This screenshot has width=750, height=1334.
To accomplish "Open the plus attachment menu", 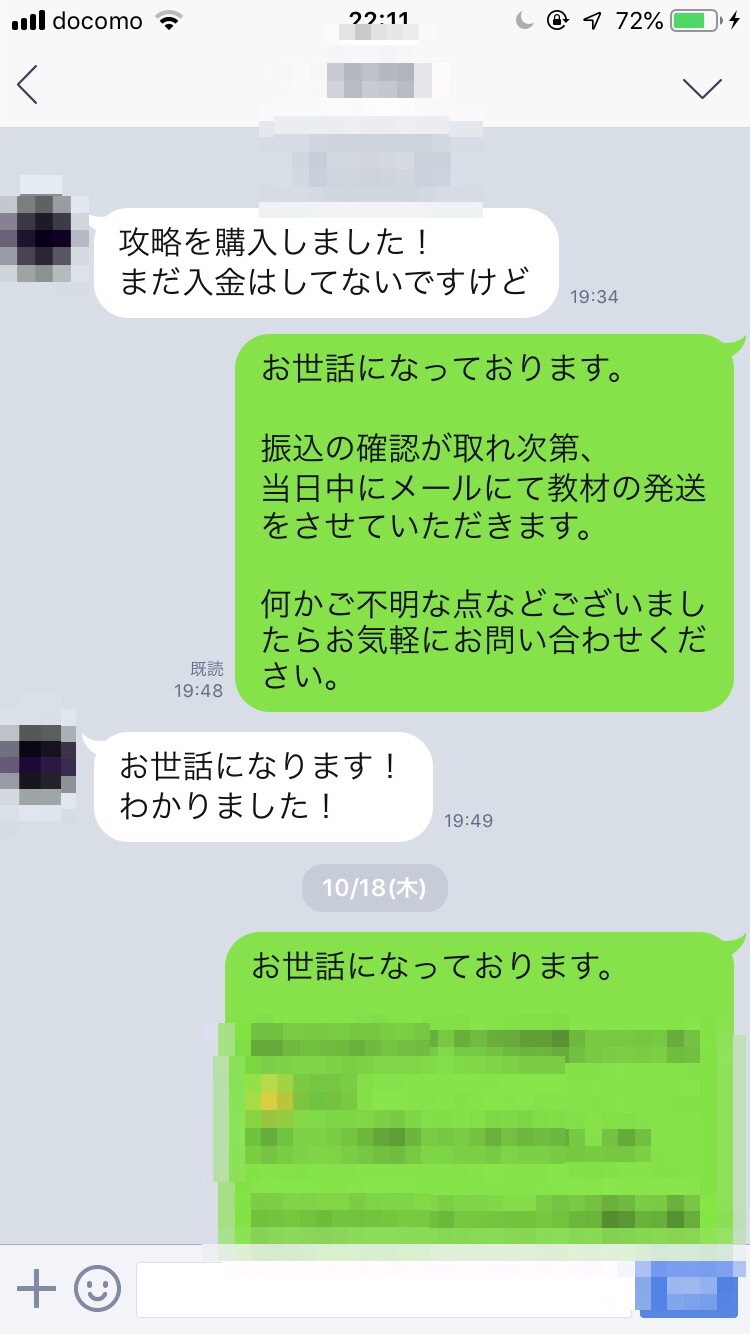I will pos(36,1289).
